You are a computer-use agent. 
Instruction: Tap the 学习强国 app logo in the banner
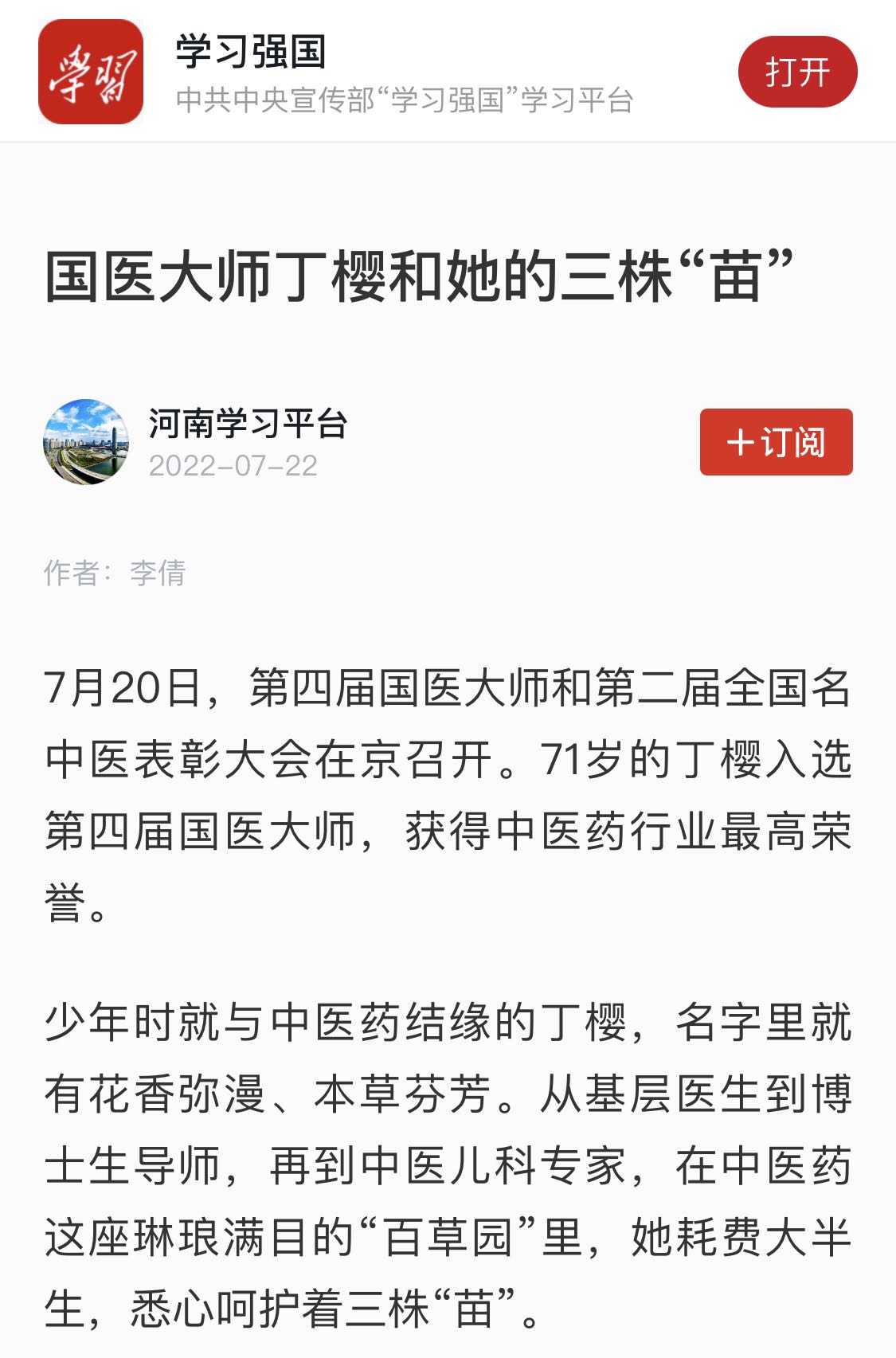click(91, 72)
